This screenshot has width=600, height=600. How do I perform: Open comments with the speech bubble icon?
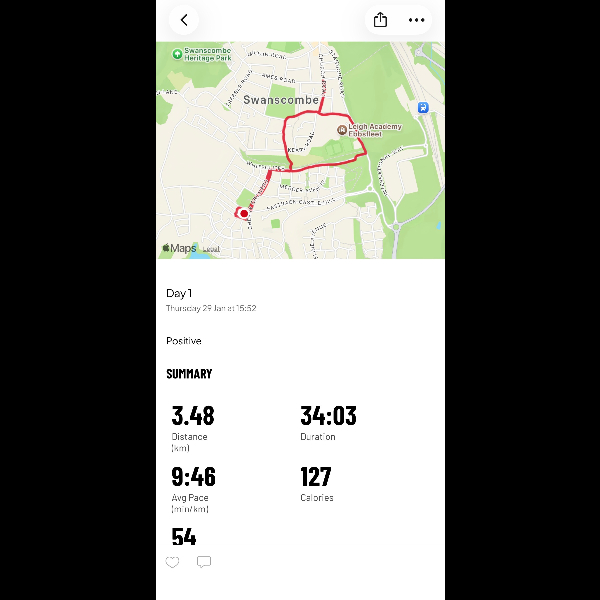204,562
